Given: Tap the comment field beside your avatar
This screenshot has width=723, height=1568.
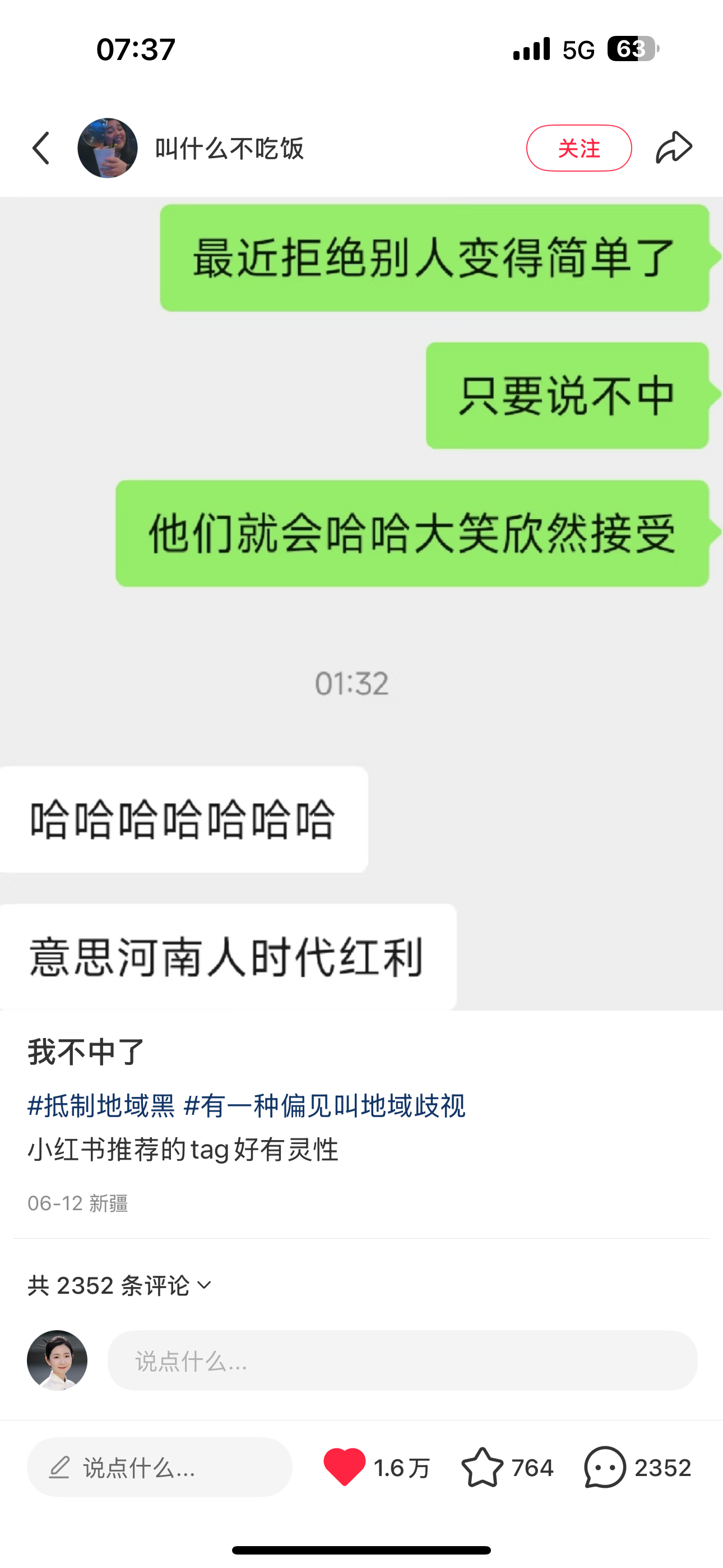Looking at the screenshot, I should [x=402, y=1361].
